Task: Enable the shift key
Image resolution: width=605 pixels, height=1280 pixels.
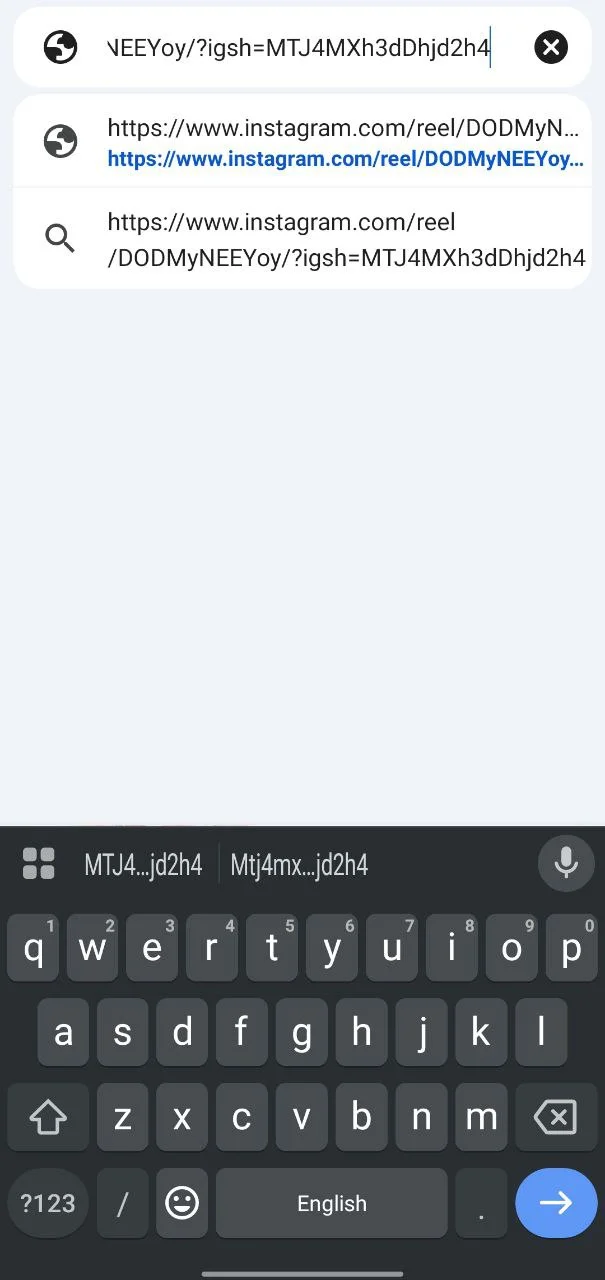Action: [49, 1117]
